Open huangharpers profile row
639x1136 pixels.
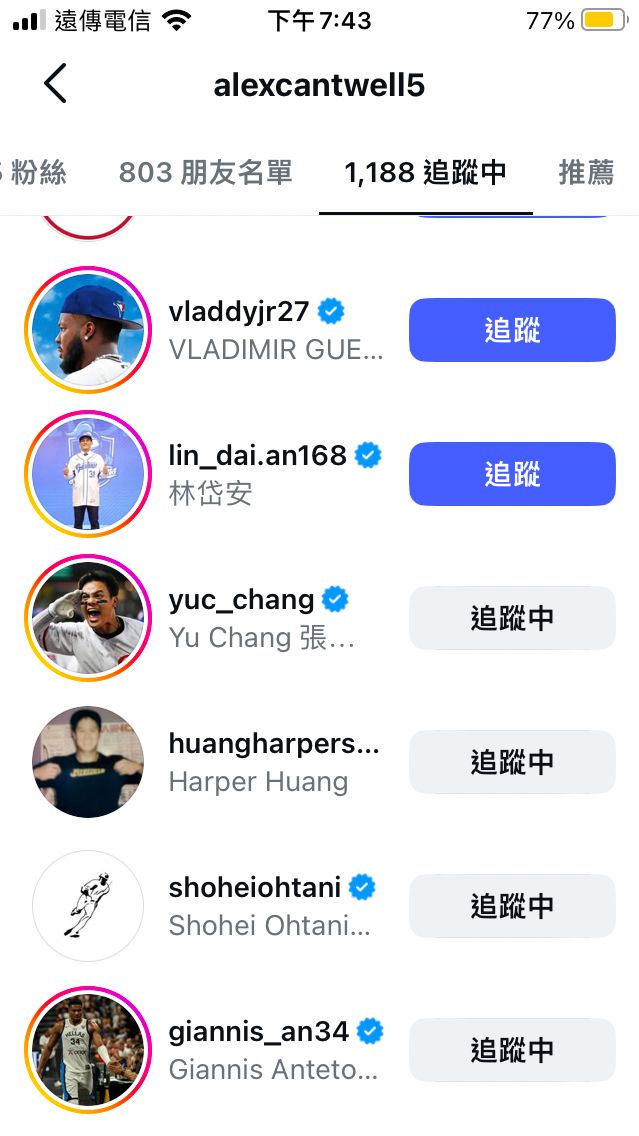coord(260,762)
